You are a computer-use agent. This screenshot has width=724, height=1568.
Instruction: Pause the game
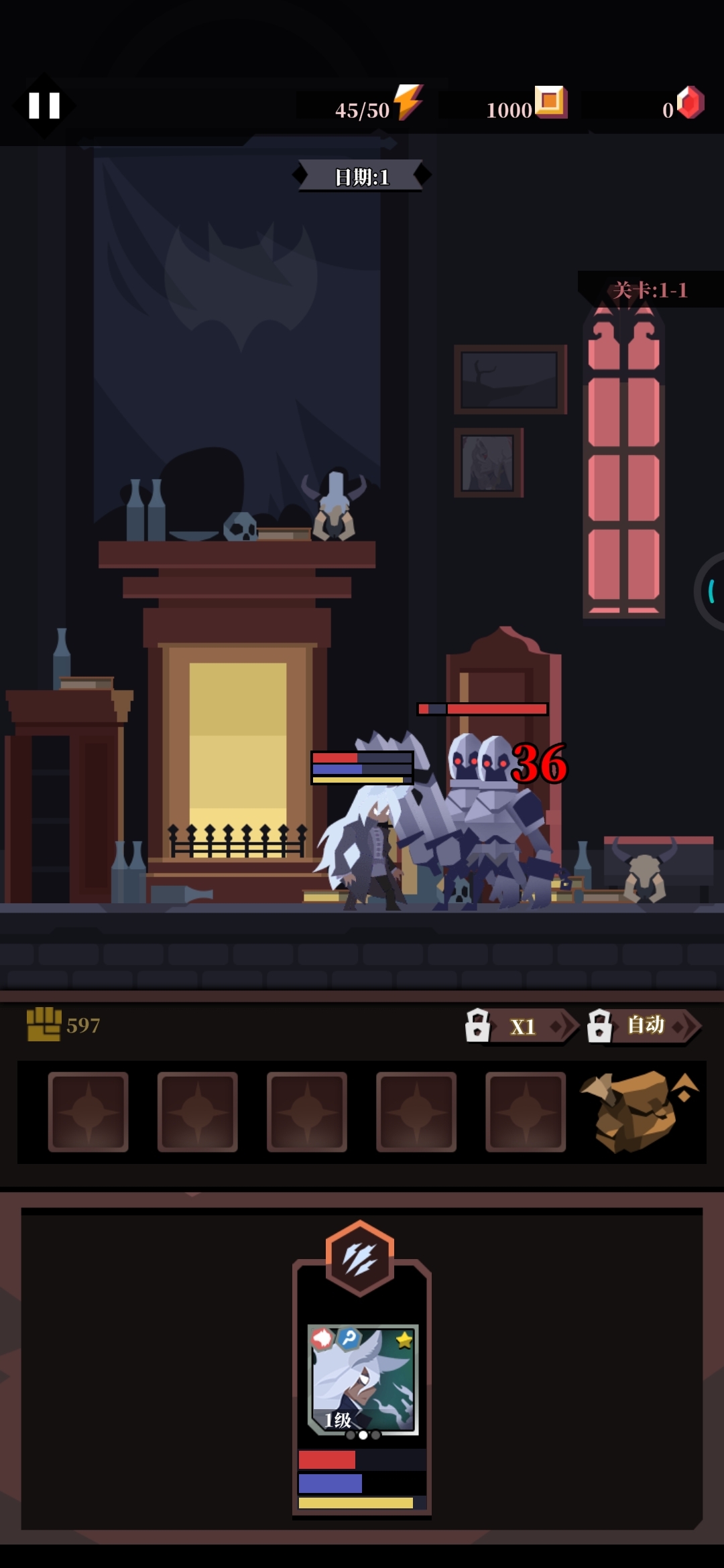pyautogui.click(x=44, y=106)
